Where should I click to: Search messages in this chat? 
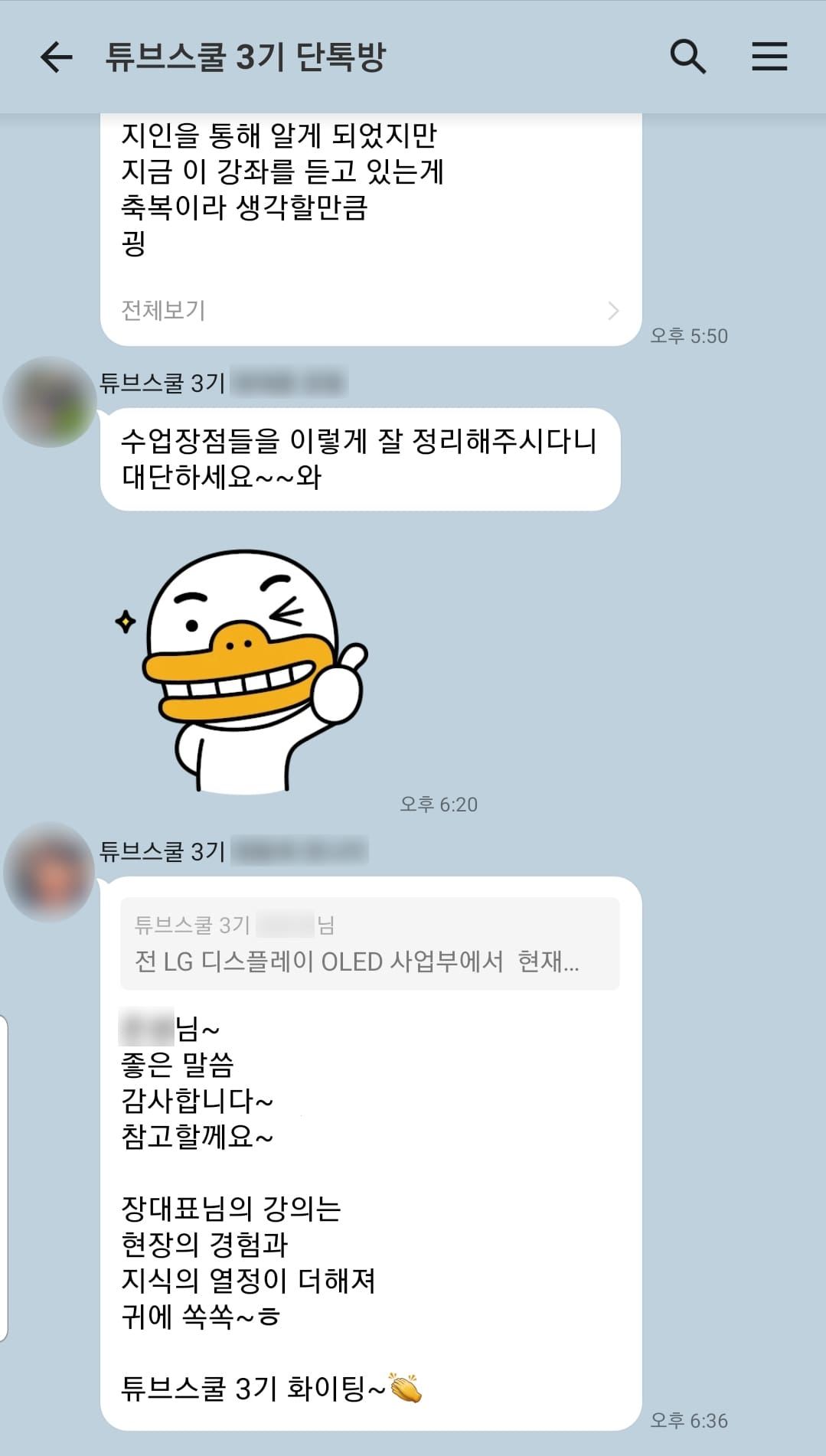[687, 57]
